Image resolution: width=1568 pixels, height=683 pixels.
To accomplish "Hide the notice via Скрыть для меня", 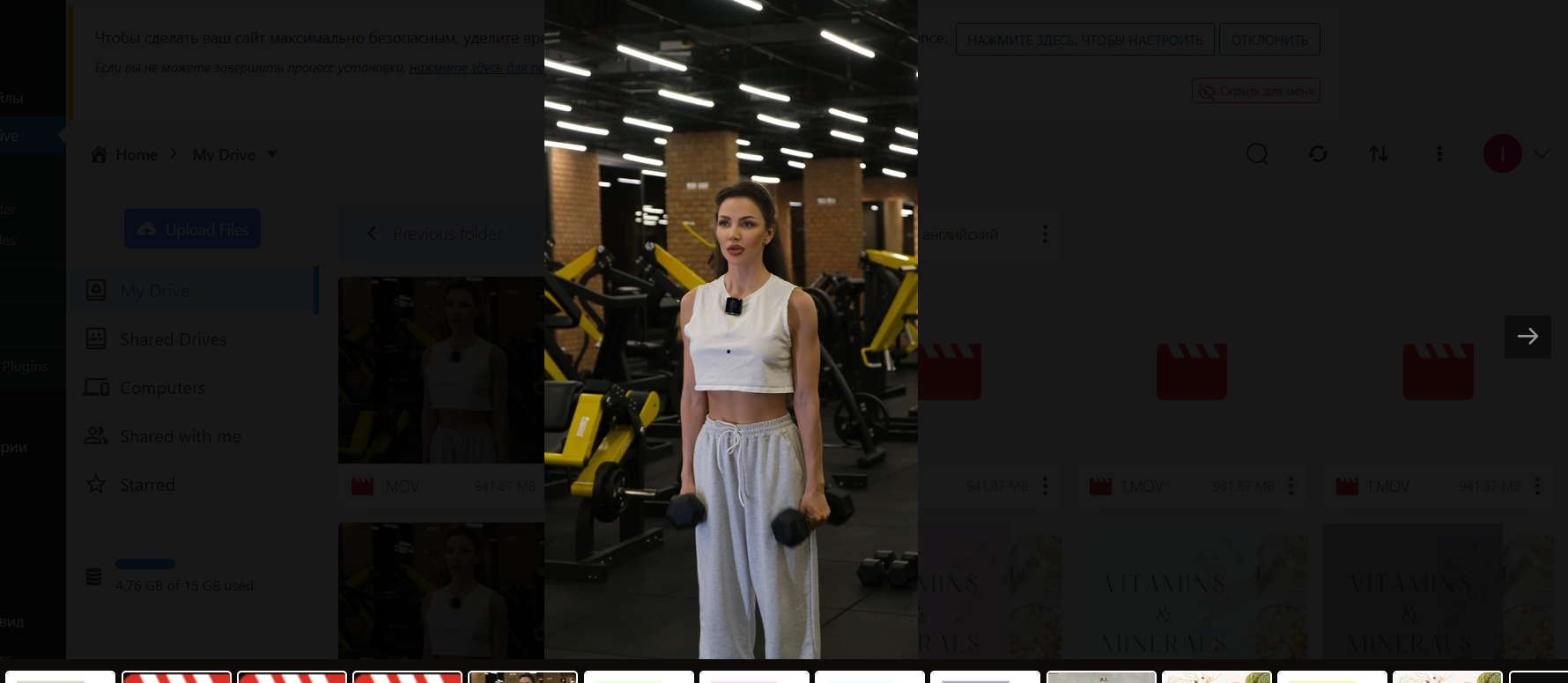I will 1255,91.
